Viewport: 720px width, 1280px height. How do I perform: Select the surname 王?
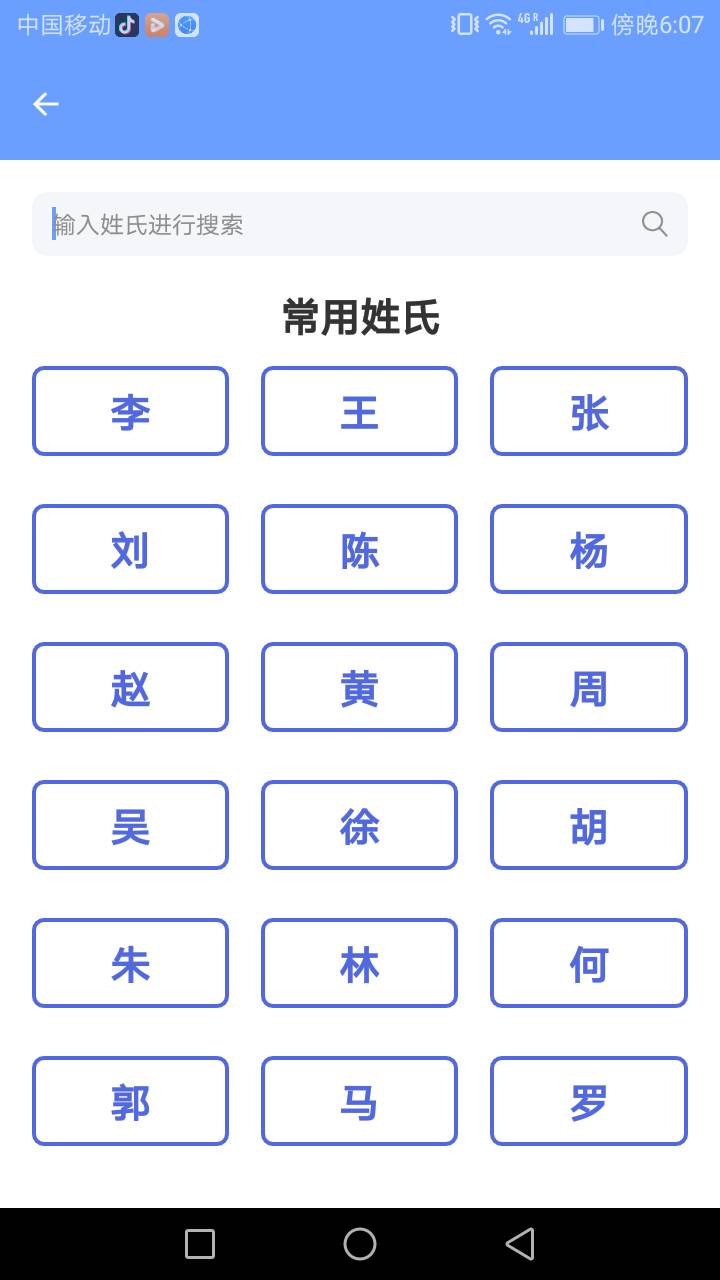359,411
